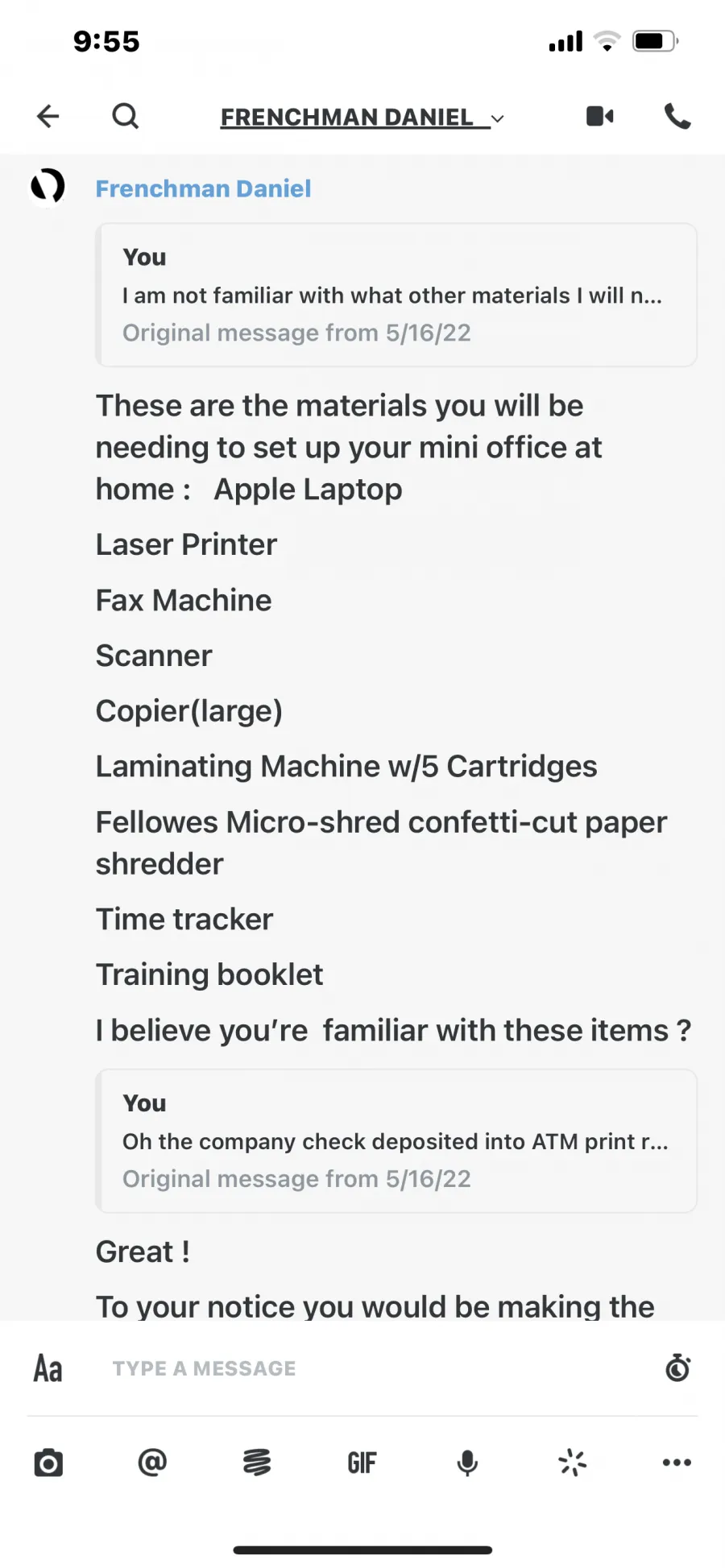
Task: Expand the FRENCHMAN DANIEL chat title dropdown
Action: [362, 118]
